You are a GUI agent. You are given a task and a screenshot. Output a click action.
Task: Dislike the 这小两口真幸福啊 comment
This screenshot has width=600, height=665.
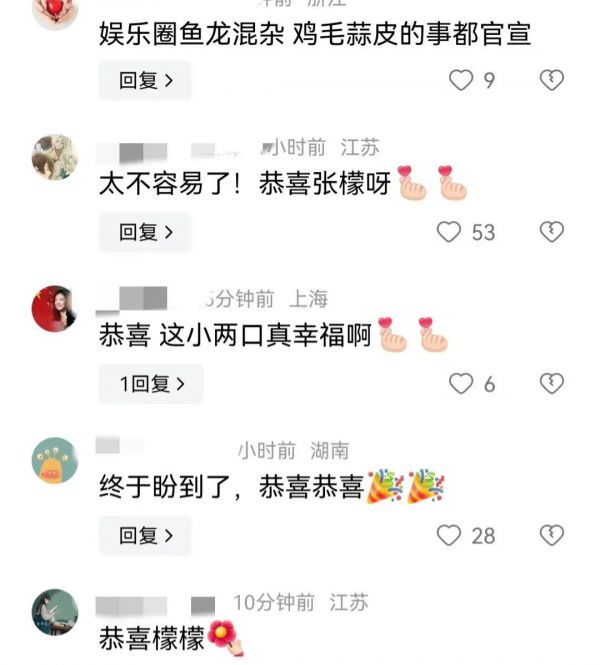(x=552, y=384)
